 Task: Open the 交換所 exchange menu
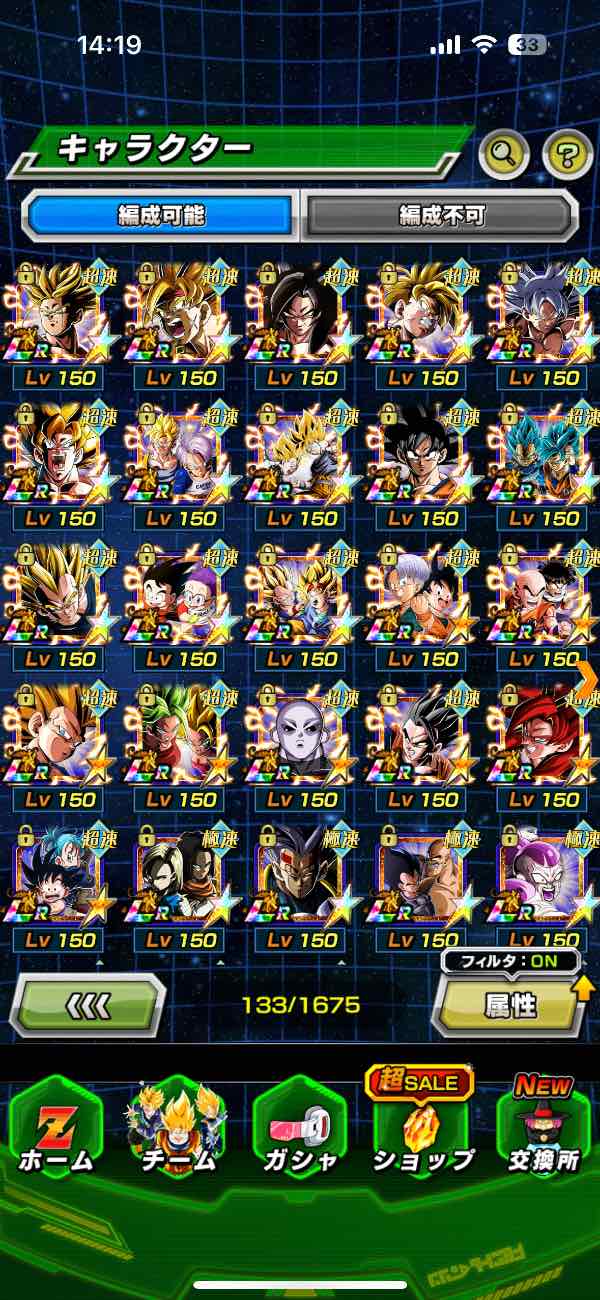(x=543, y=1130)
